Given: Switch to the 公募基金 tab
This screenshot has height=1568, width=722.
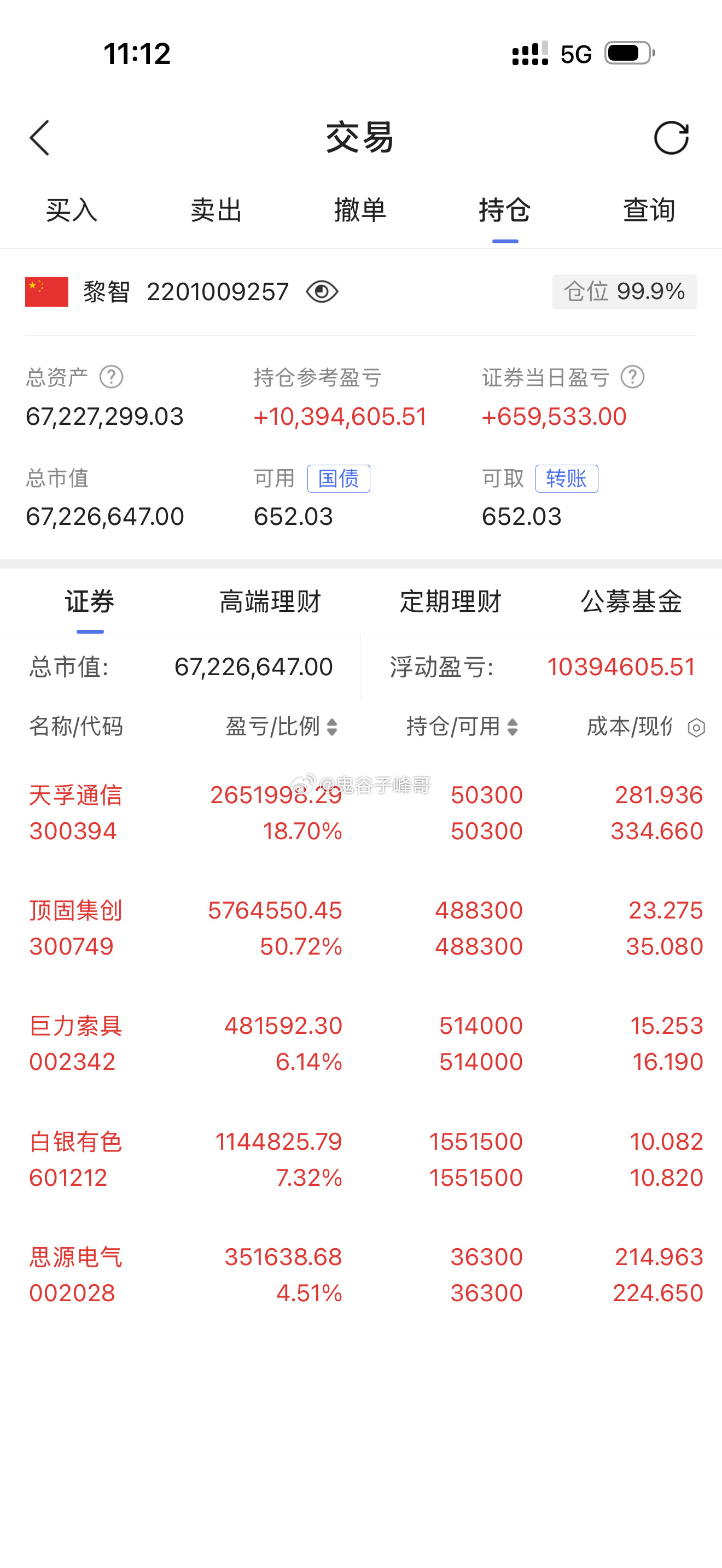Looking at the screenshot, I should point(631,601).
